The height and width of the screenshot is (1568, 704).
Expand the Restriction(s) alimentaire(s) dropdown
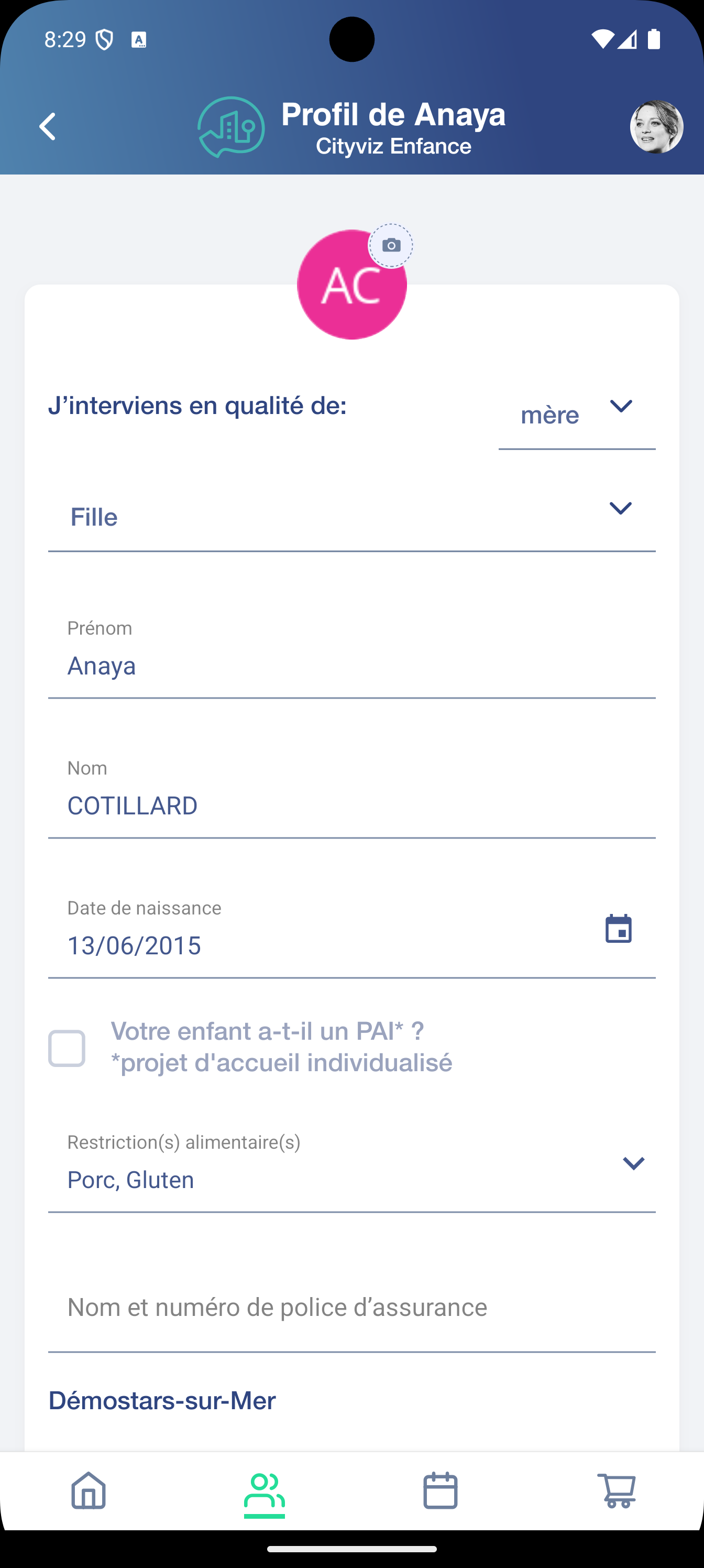[x=351, y=1179]
